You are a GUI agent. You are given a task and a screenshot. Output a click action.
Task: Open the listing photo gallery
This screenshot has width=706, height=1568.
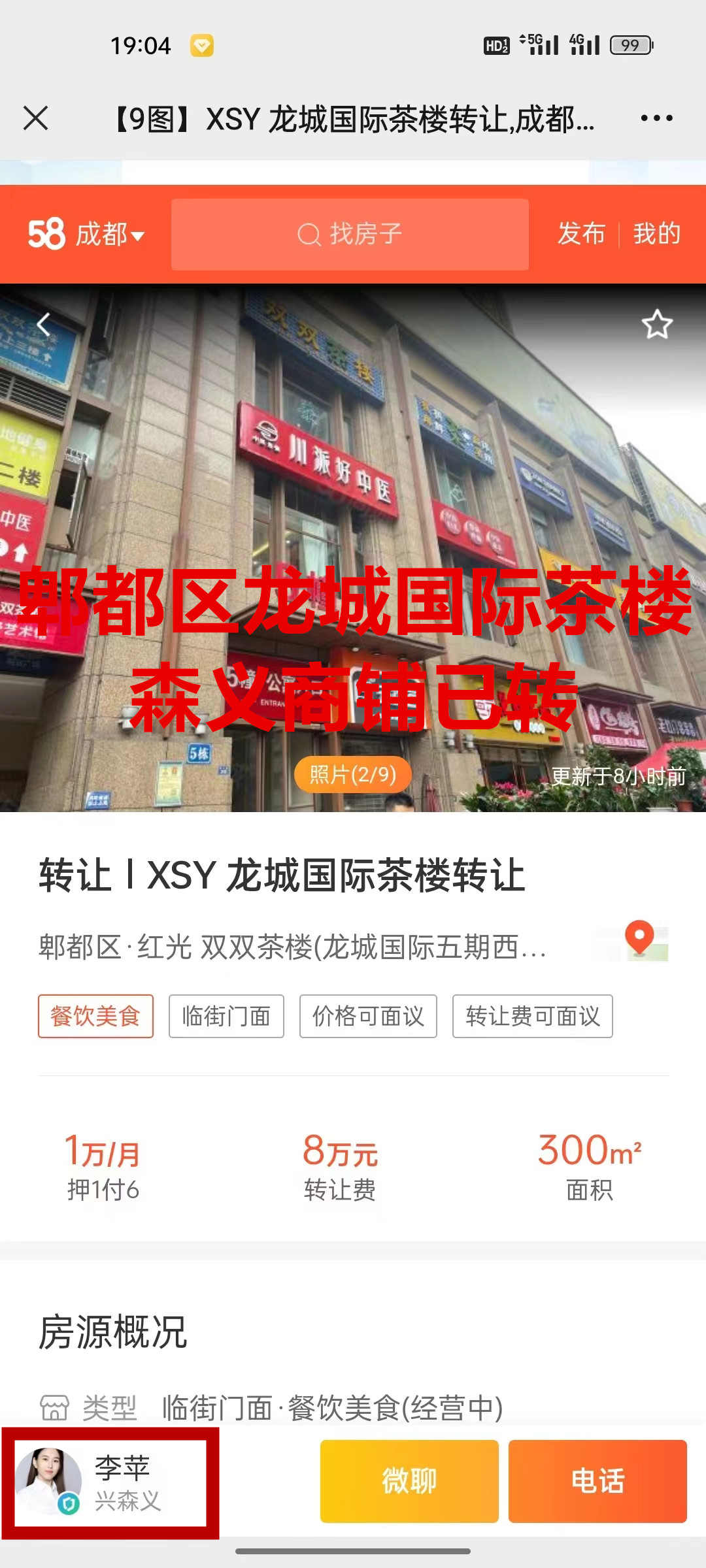[353, 774]
